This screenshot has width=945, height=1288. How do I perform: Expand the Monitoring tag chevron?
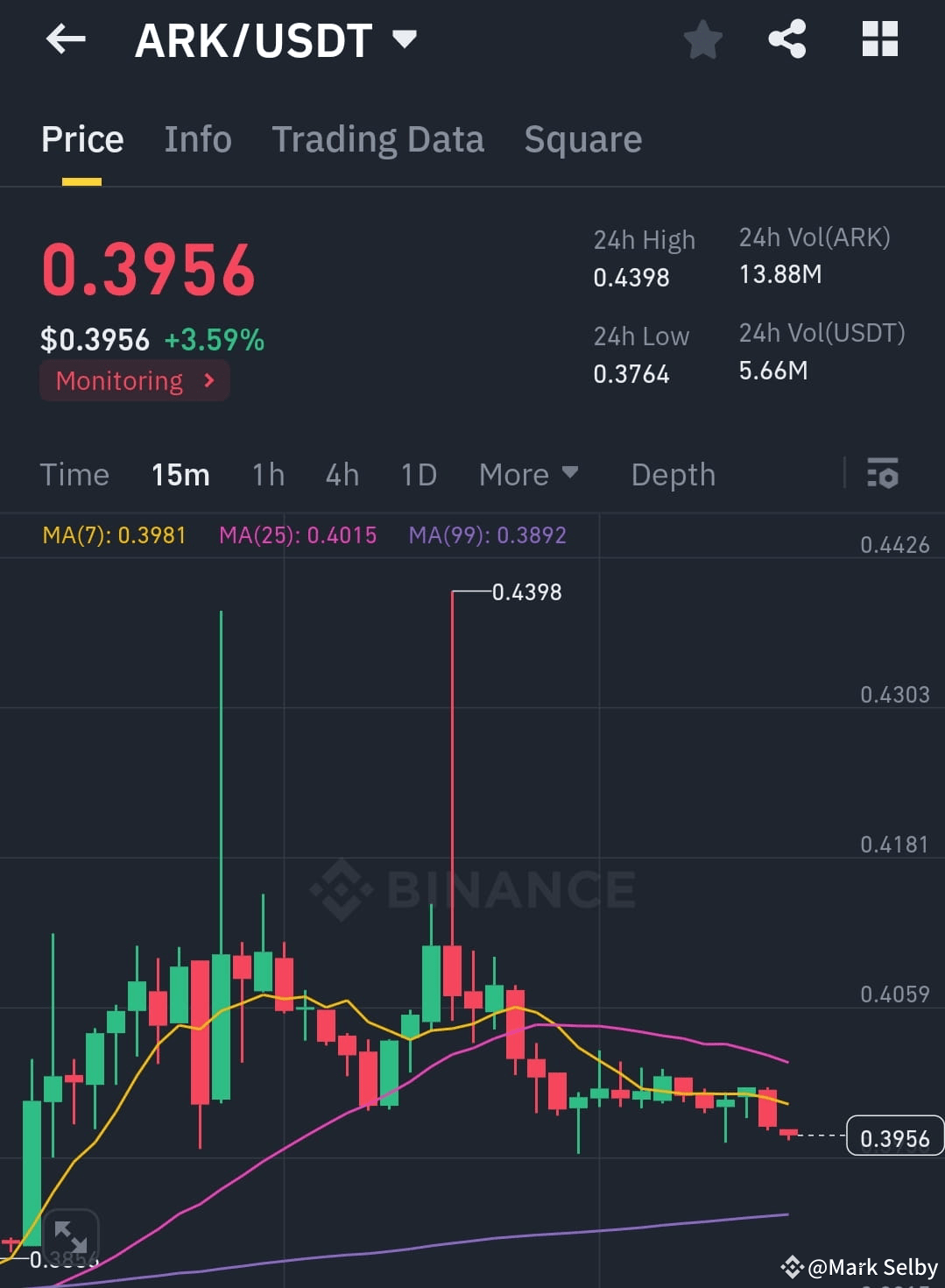pos(209,380)
